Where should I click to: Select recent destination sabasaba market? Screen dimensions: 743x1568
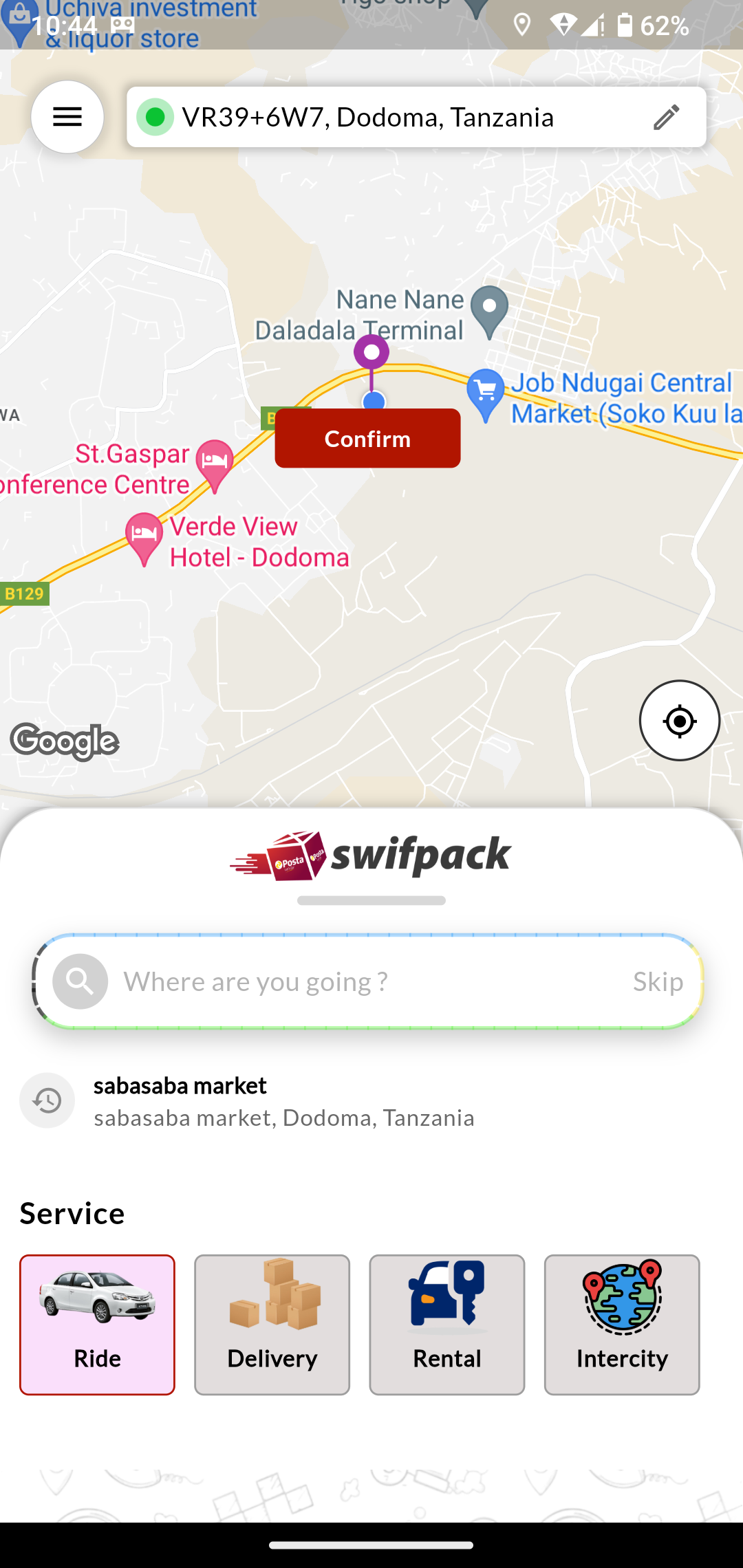[x=283, y=1101]
